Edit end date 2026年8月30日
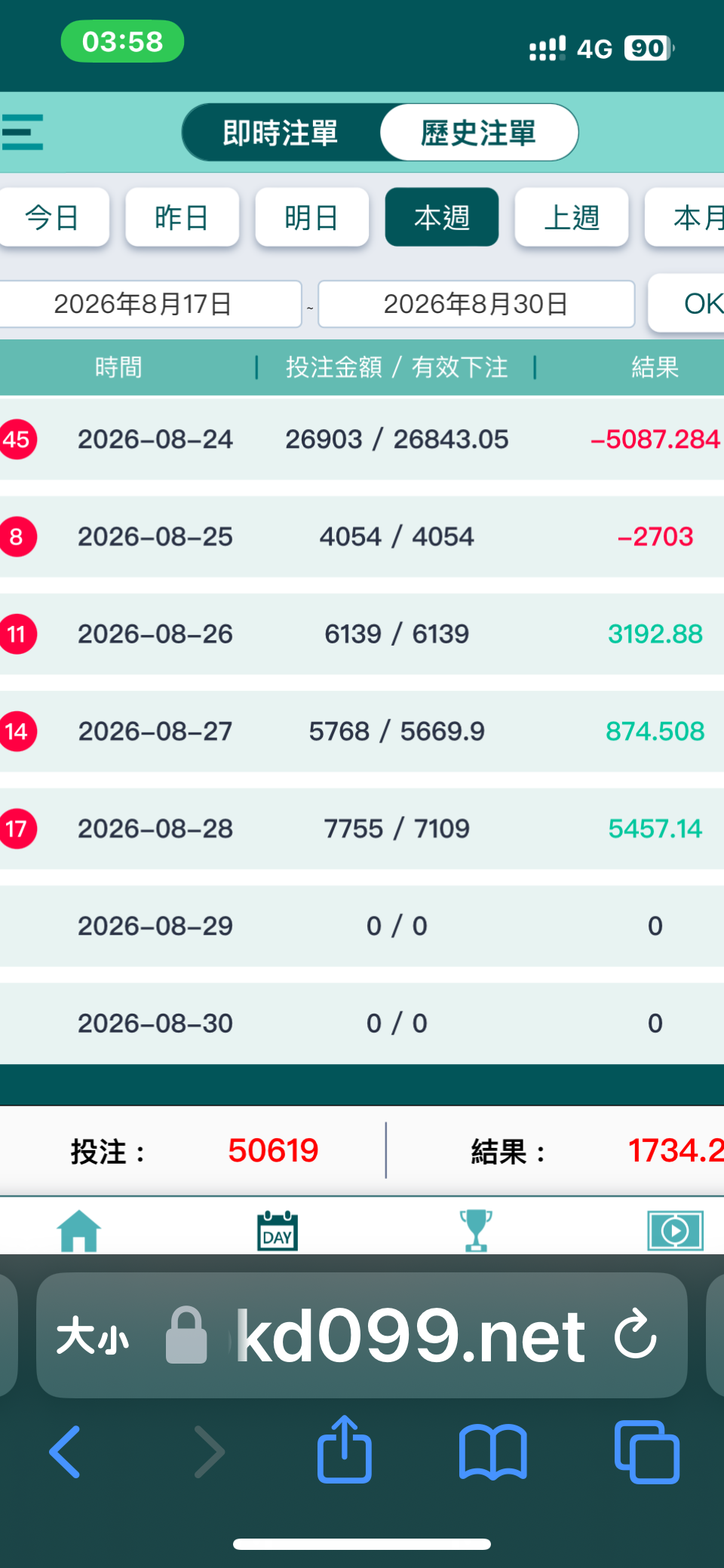This screenshot has height=1568, width=724. [x=476, y=304]
